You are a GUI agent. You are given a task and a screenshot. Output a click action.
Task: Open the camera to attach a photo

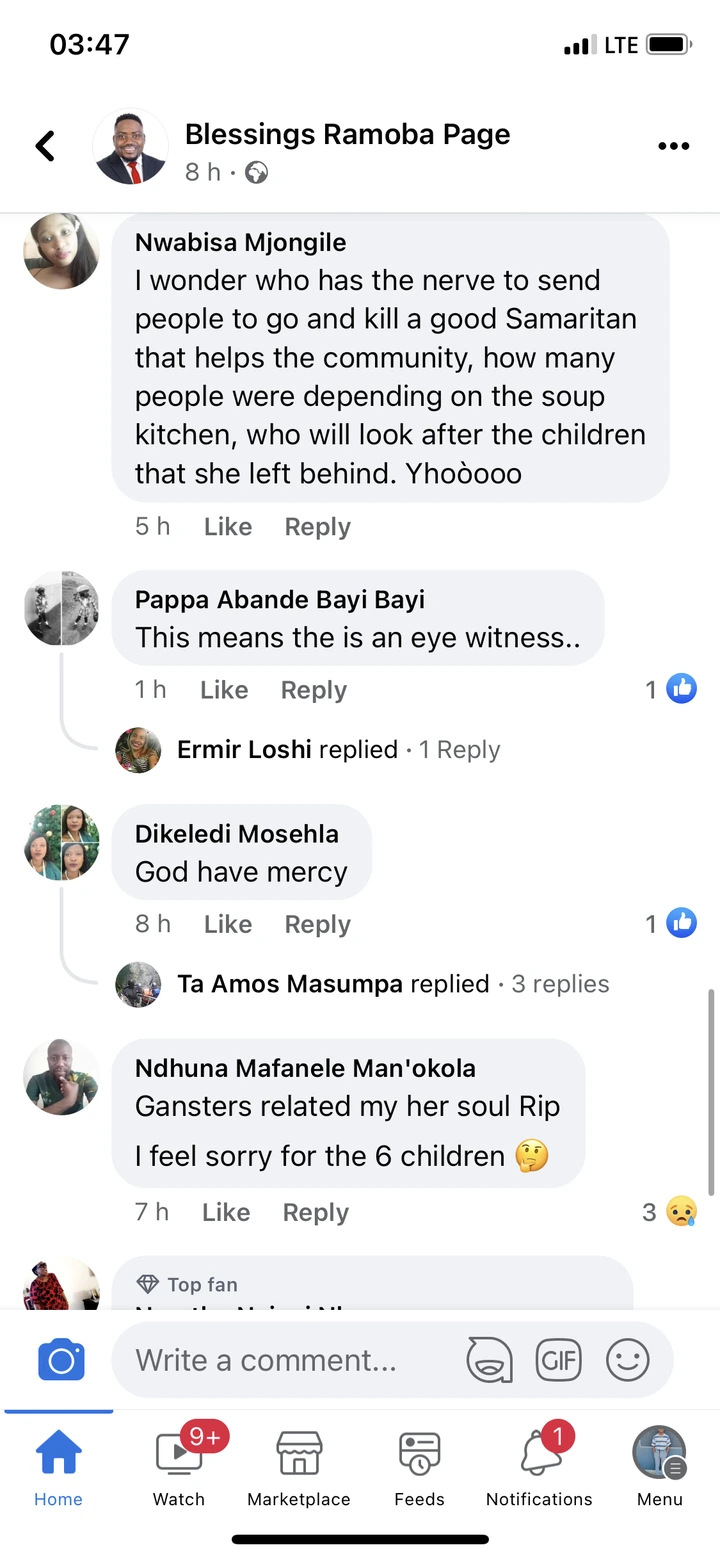[61, 1360]
